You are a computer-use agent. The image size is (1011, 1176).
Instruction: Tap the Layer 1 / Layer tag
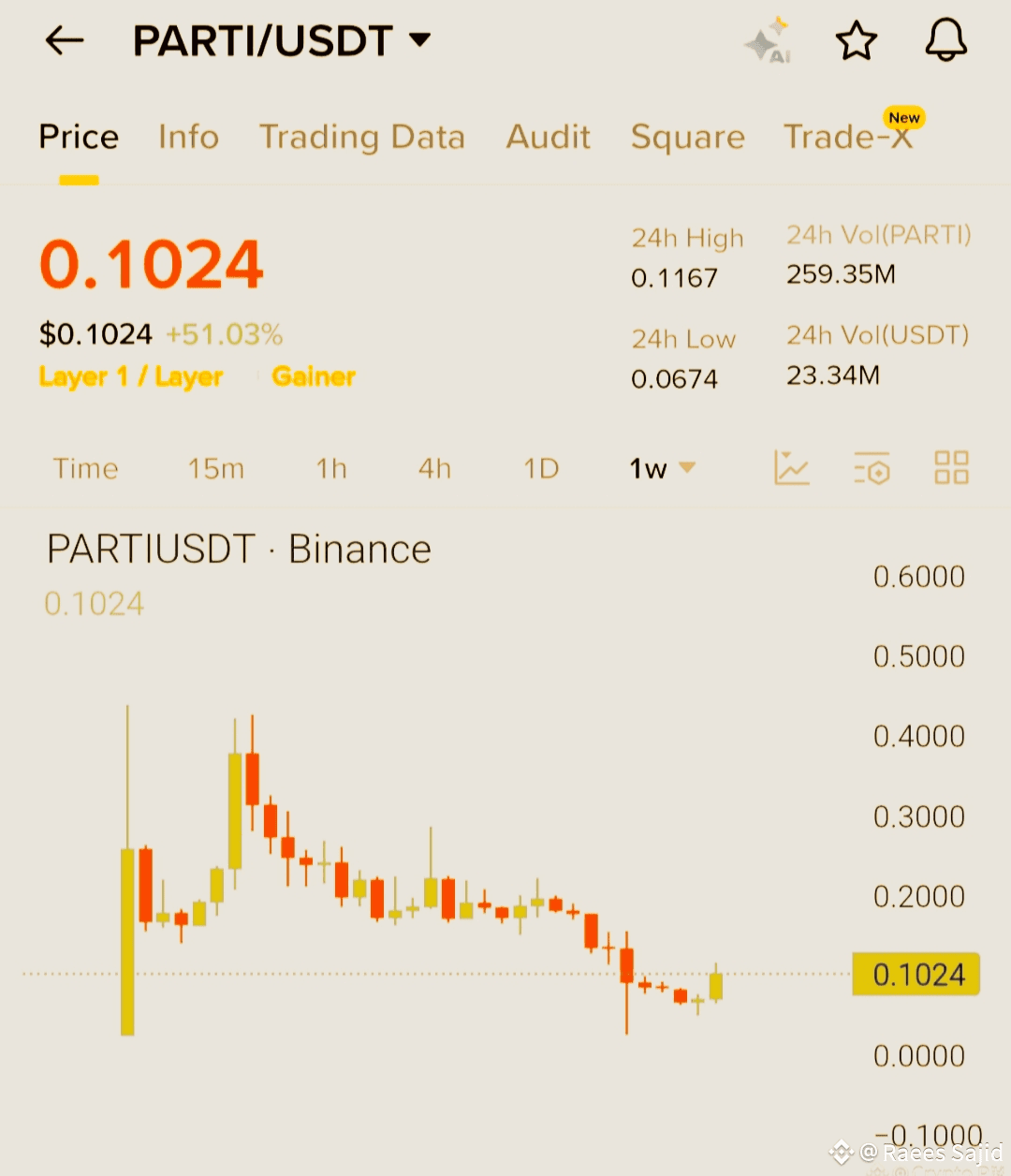(x=131, y=376)
